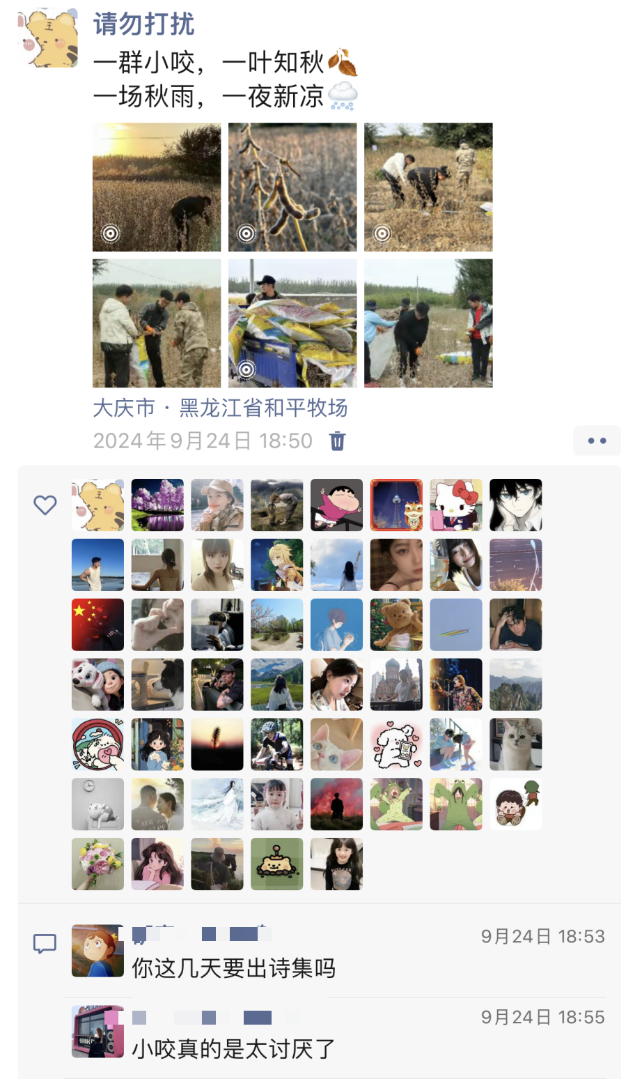643x1079 pixels.
Task: Open Hello Kitty avatar in likes
Action: click(456, 505)
